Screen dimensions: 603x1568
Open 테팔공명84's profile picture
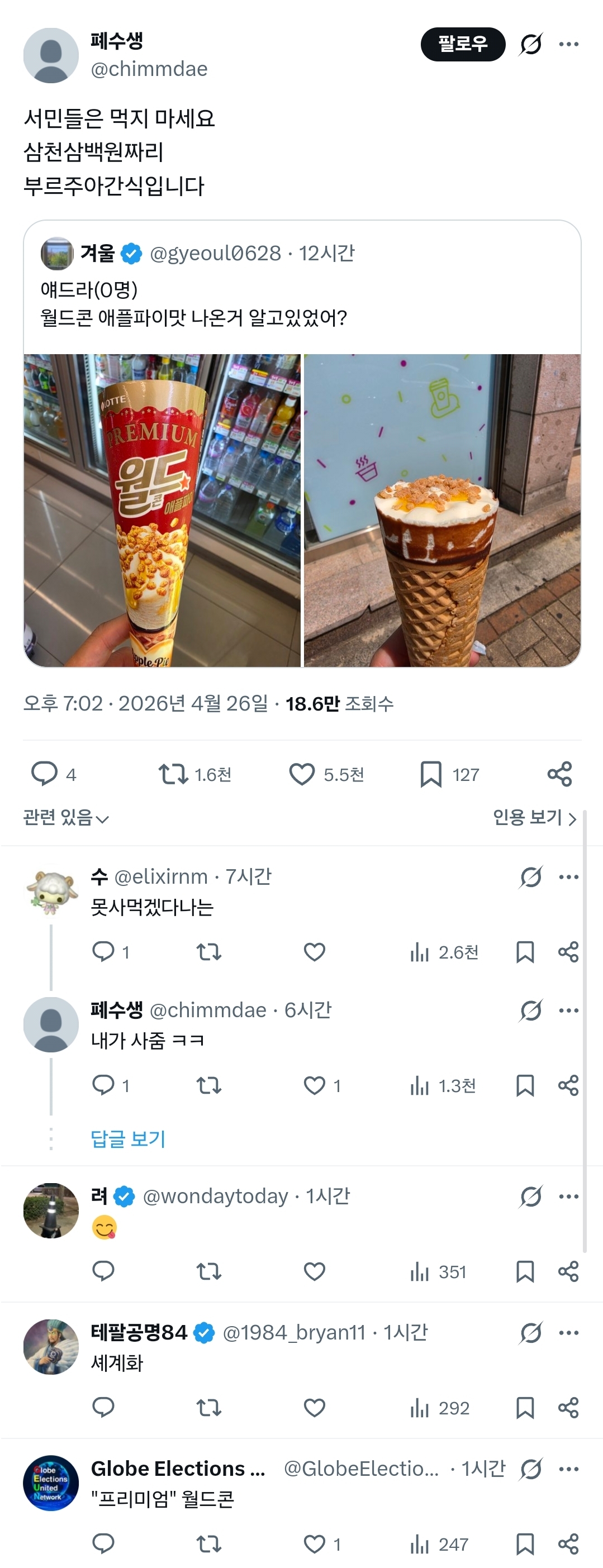point(51,1347)
